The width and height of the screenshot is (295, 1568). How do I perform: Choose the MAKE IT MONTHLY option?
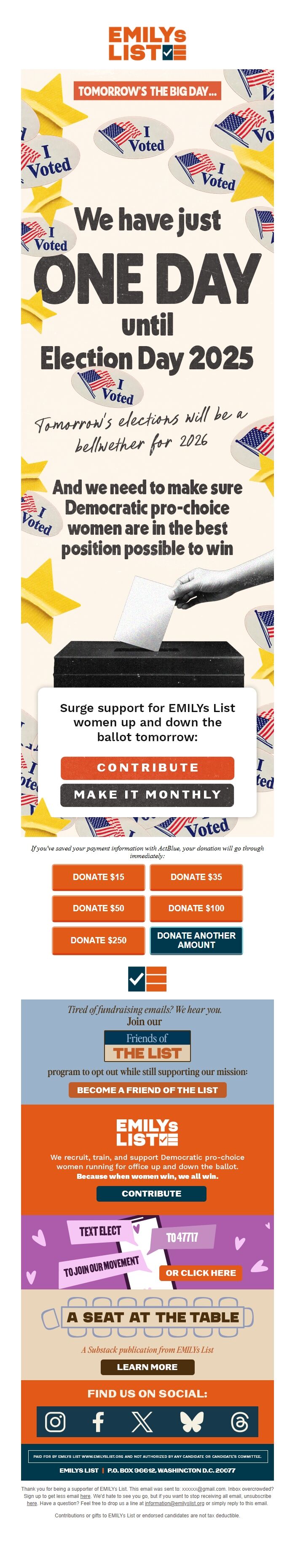point(147,794)
